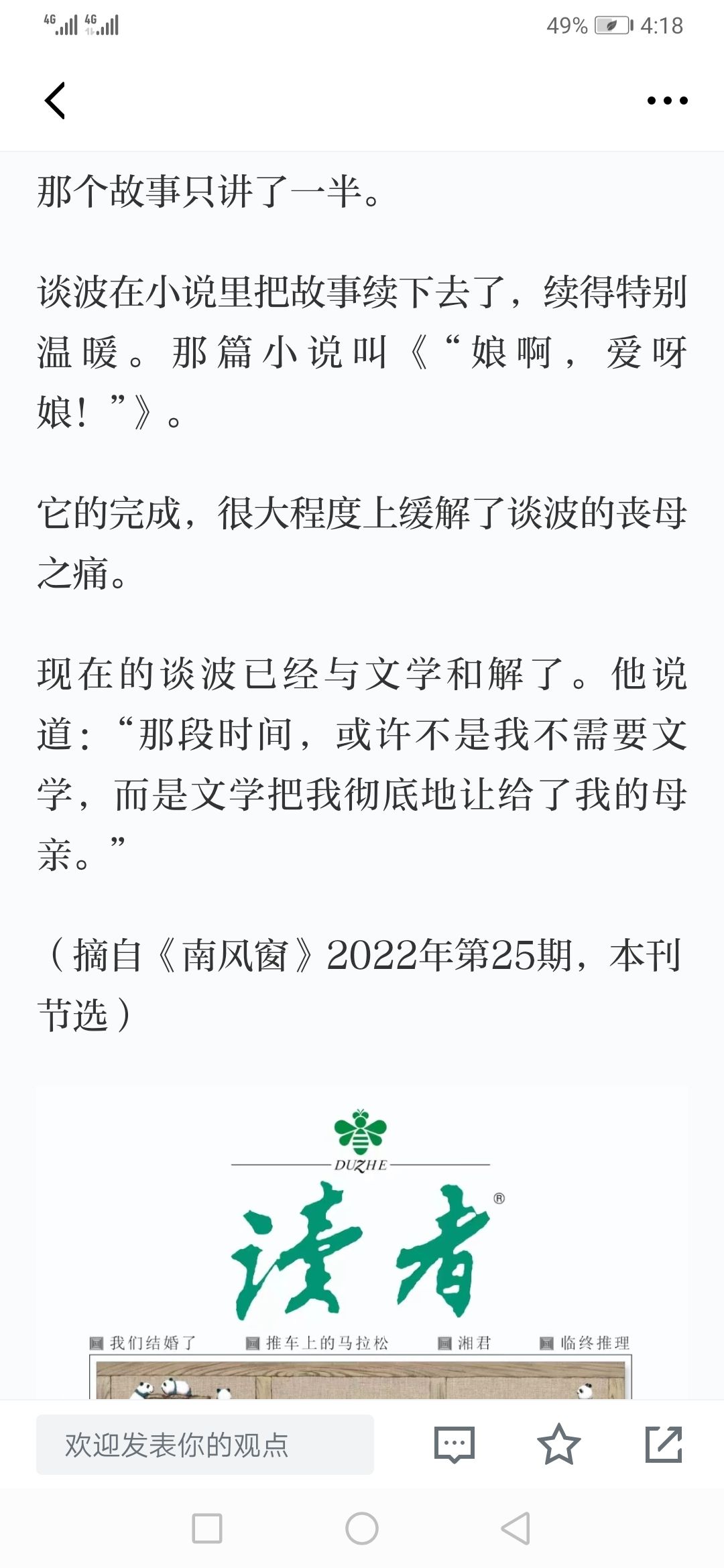Tap the system home button
This screenshot has width=724, height=1568.
coord(362,1528)
